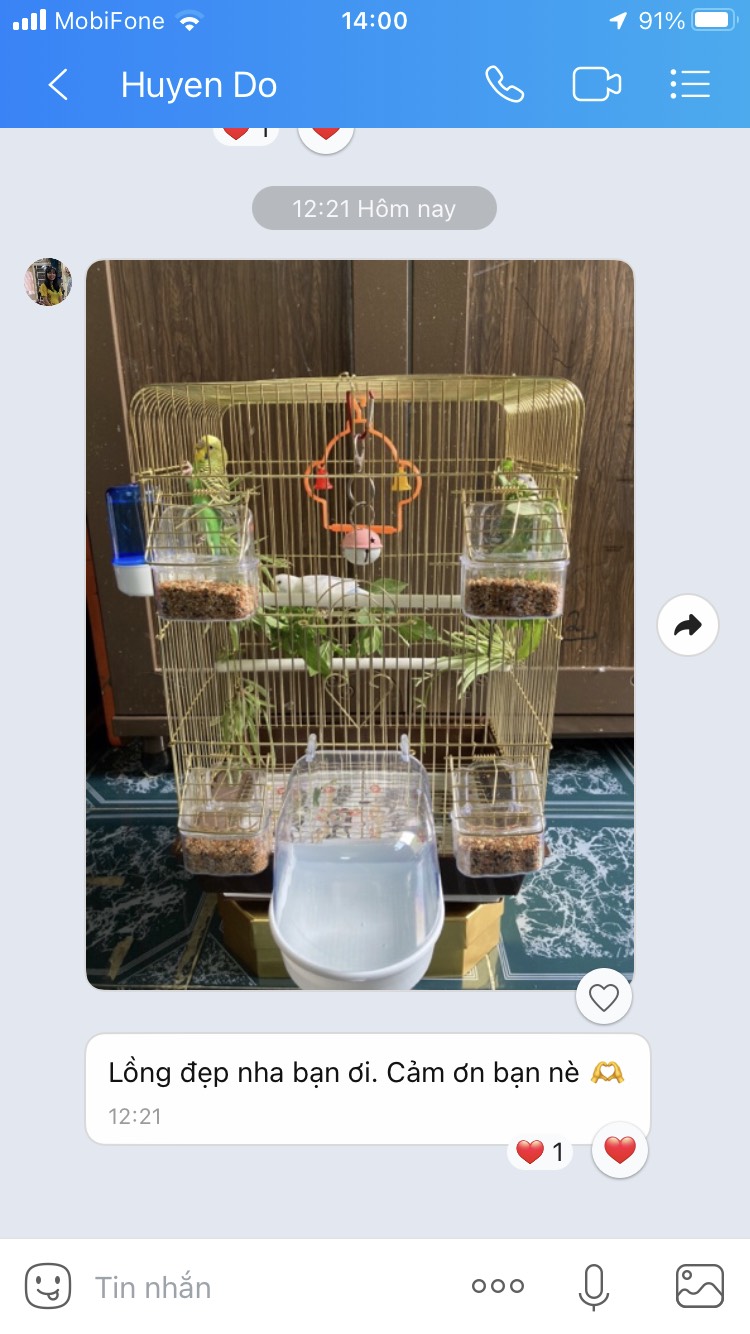Open the bird cage photo
Screen dimensions: 750x1334
(x=360, y=625)
